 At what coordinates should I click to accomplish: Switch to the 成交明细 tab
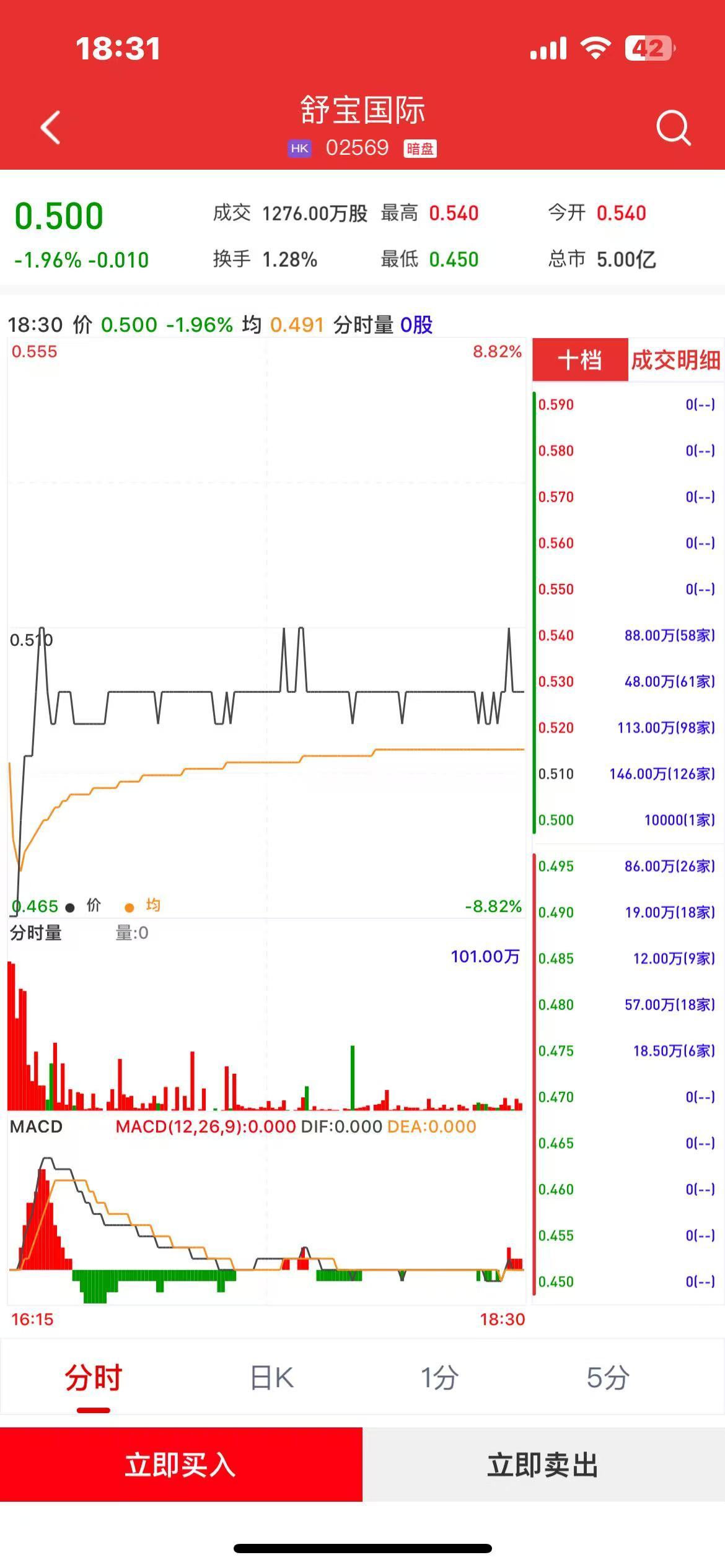coord(675,360)
